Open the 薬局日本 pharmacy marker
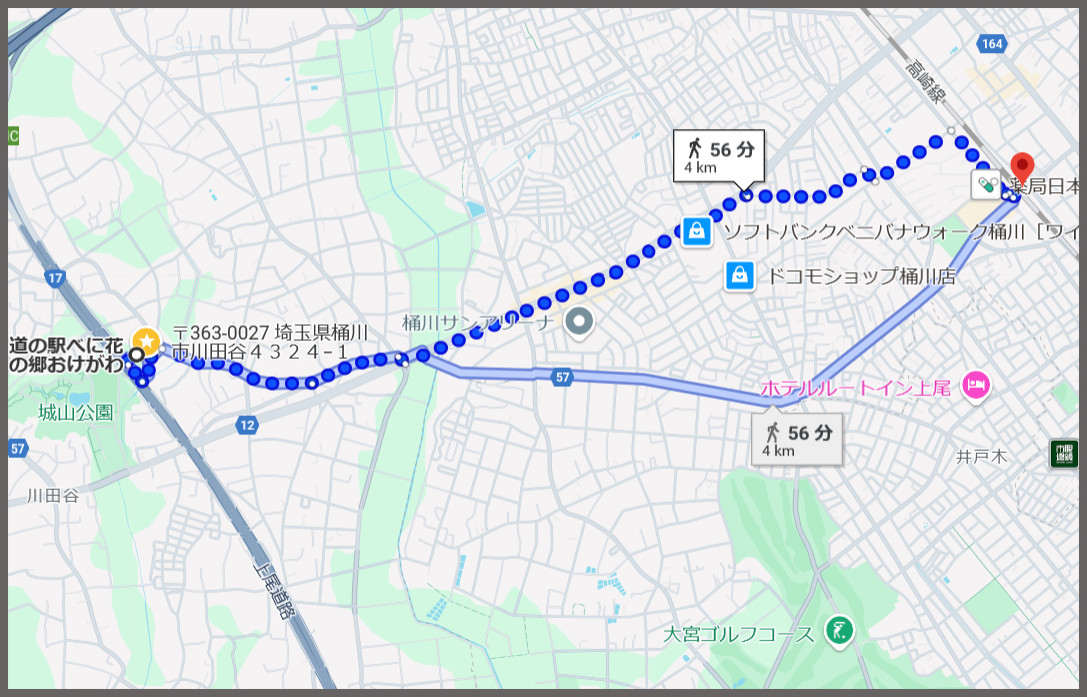 pos(986,184)
